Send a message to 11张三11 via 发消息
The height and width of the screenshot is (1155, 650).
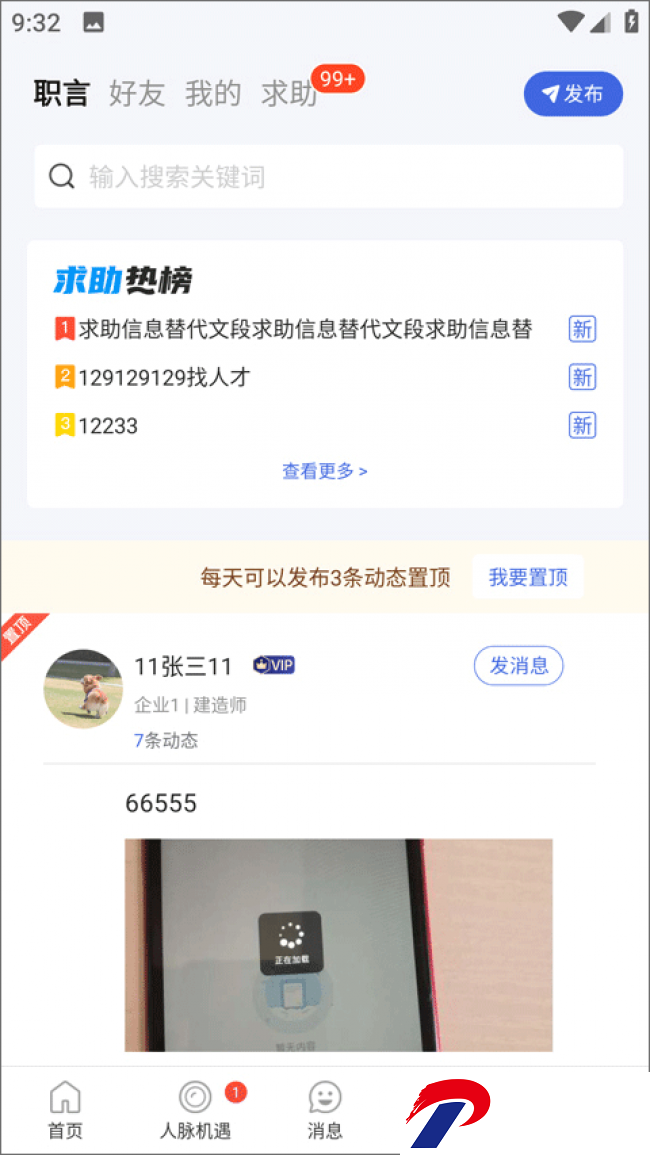518,666
